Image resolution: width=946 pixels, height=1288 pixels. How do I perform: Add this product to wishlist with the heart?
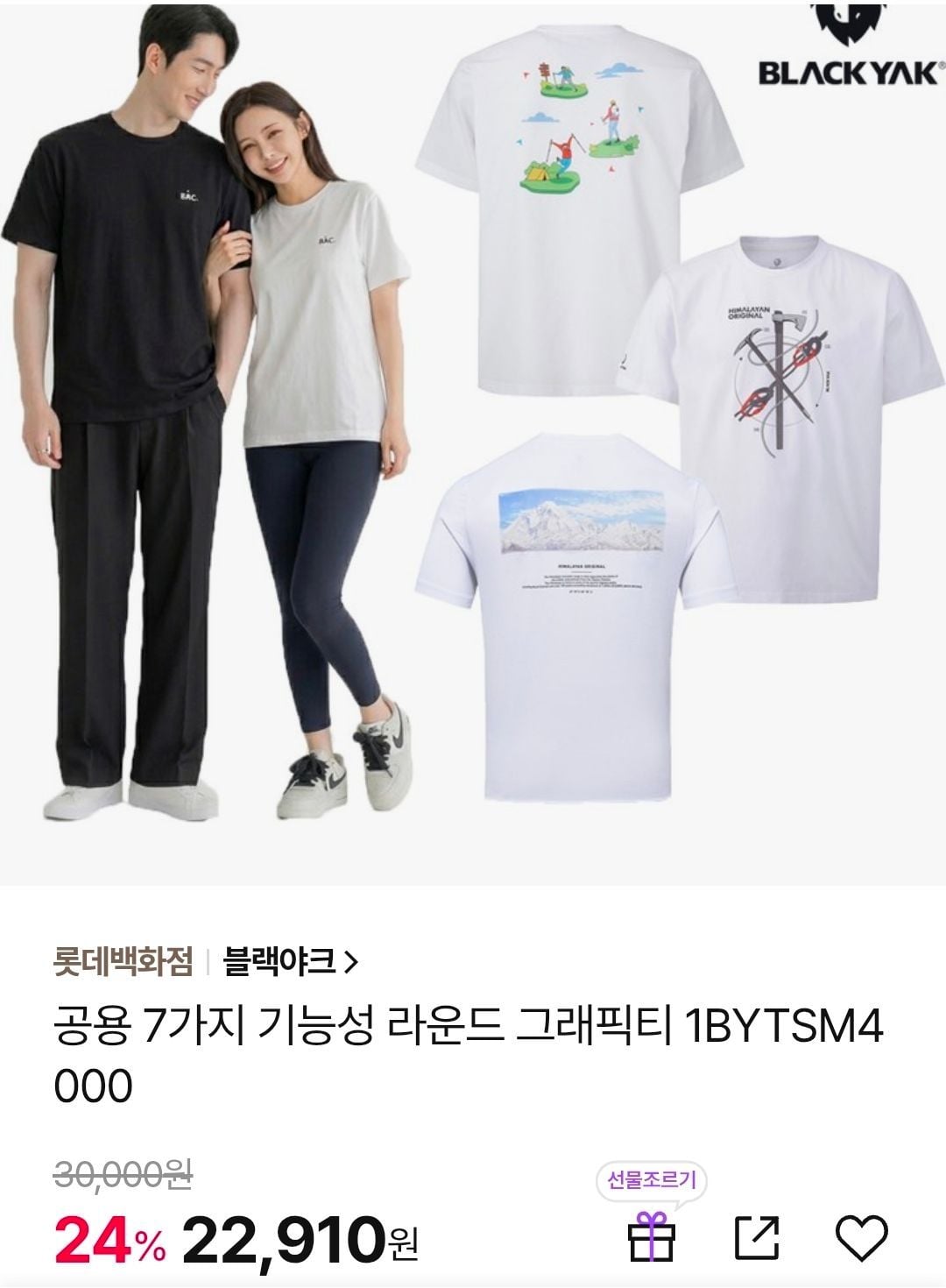click(862, 1238)
